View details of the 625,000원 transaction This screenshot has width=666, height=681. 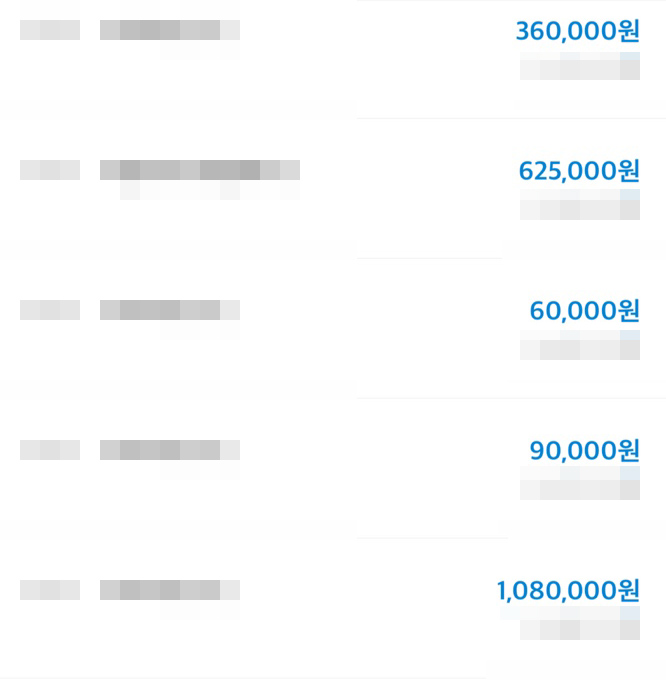click(578, 171)
